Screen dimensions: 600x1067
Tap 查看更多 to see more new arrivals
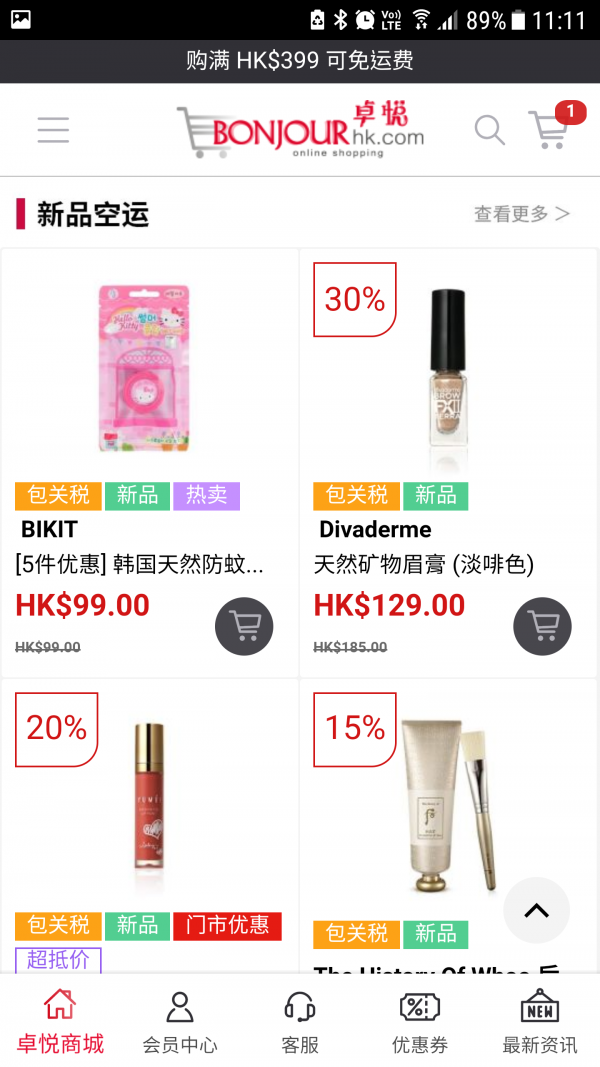(x=521, y=214)
